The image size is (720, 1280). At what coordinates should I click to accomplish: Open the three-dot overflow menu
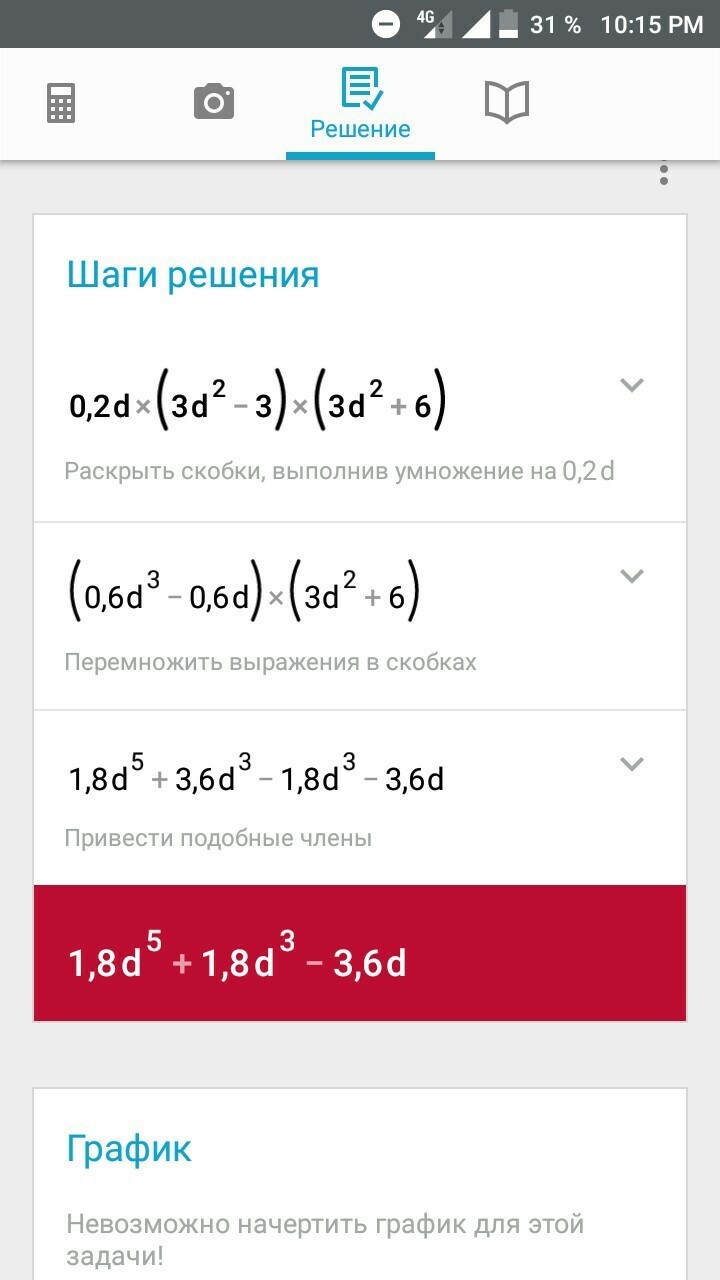(663, 173)
